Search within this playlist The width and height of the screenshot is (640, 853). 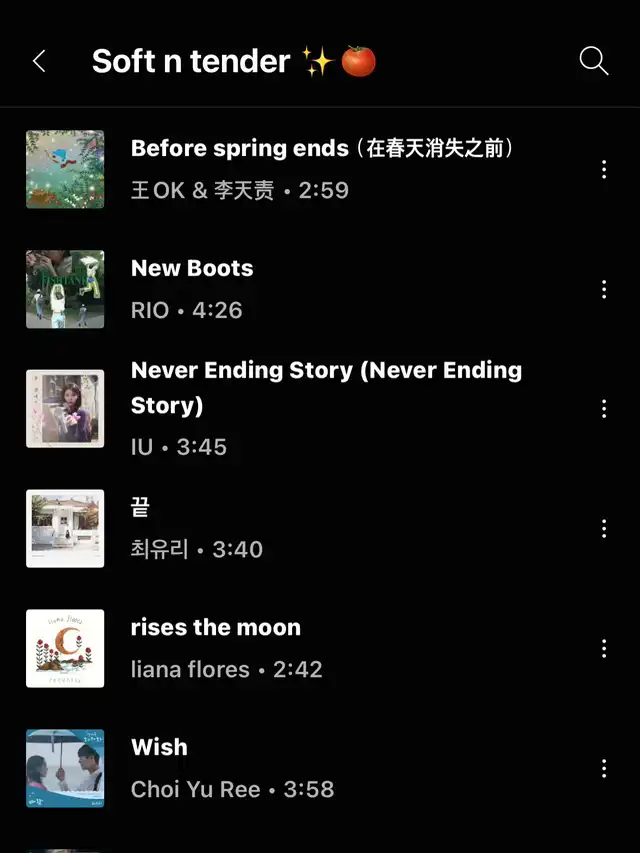point(594,61)
